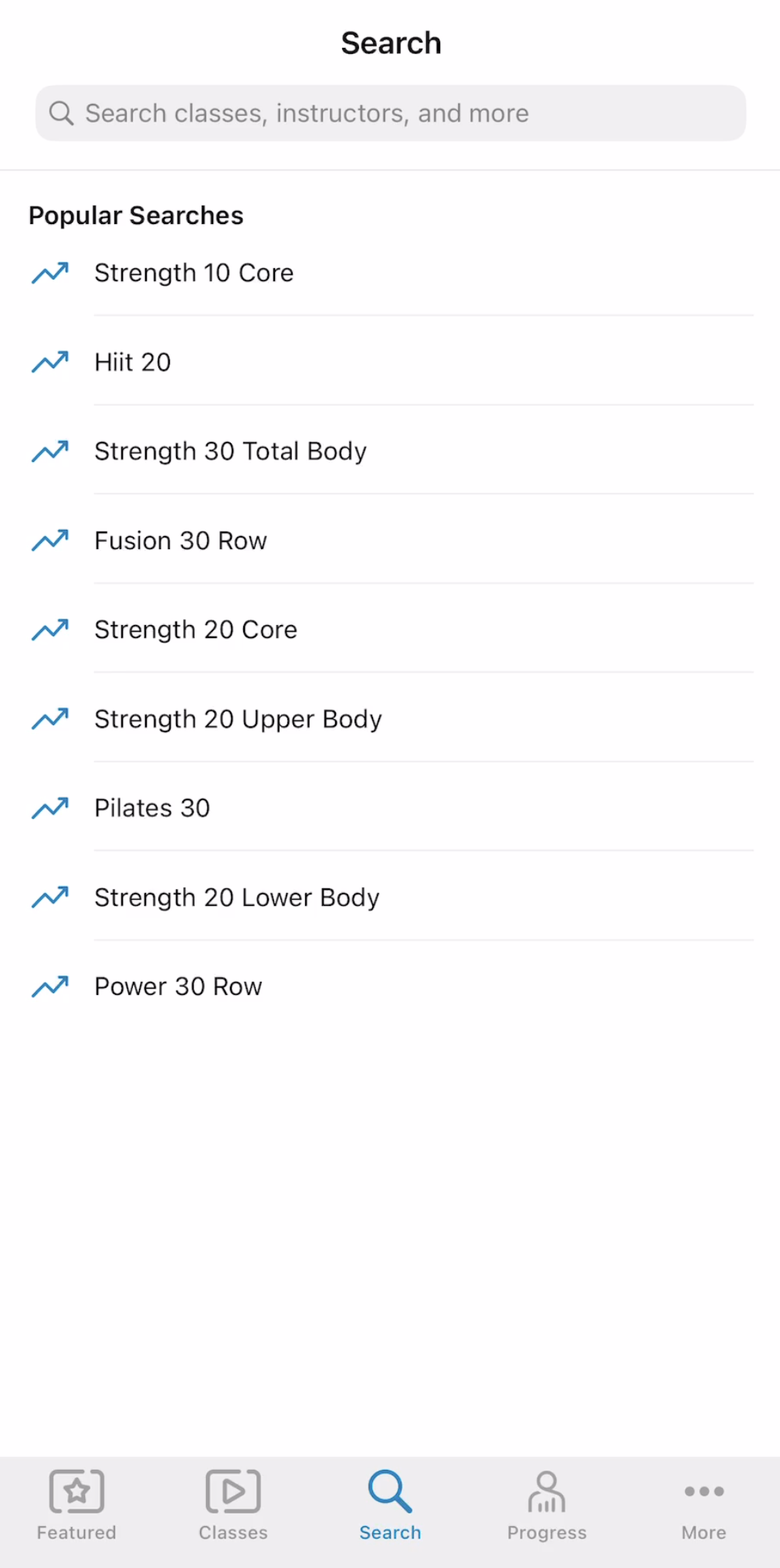Select Strength 20 Lower Body search
This screenshot has width=780, height=1568.
pyautogui.click(x=390, y=898)
